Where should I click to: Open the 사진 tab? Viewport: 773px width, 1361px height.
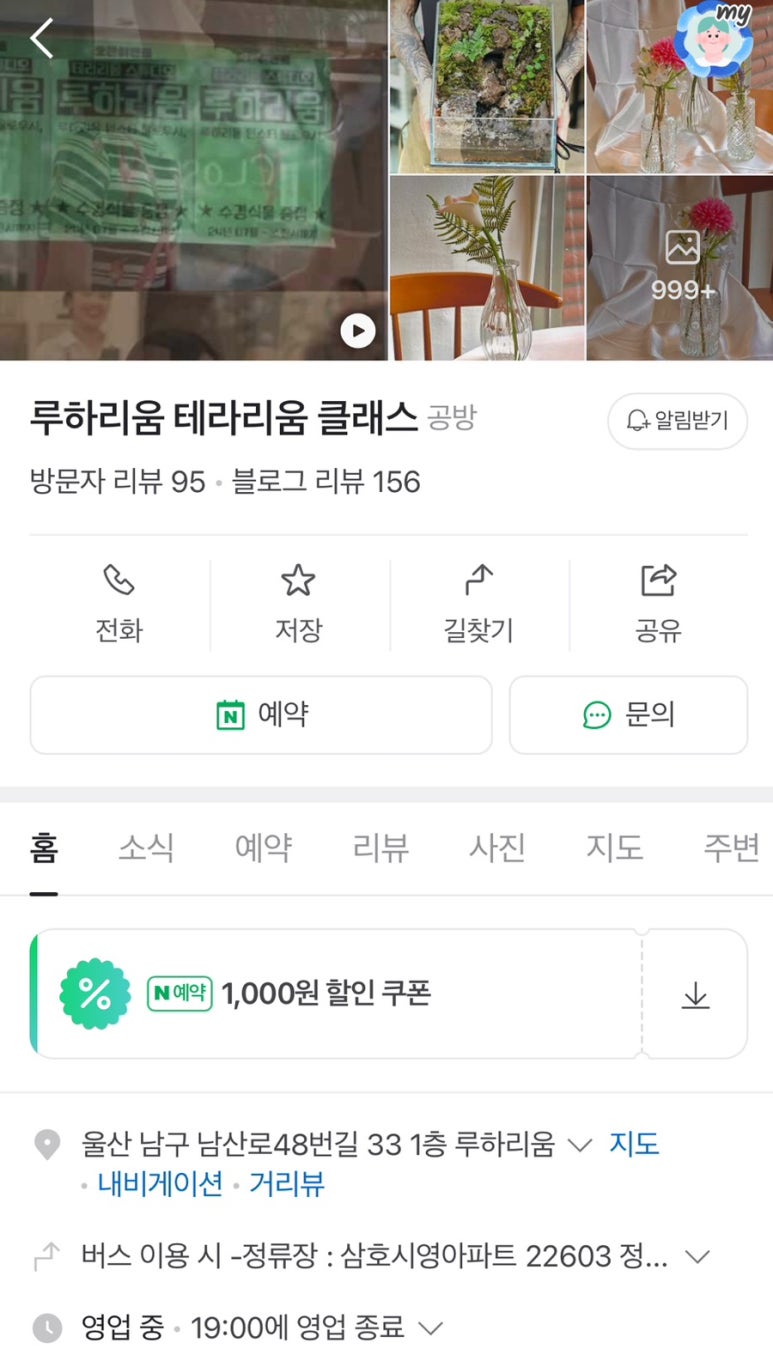tap(497, 848)
